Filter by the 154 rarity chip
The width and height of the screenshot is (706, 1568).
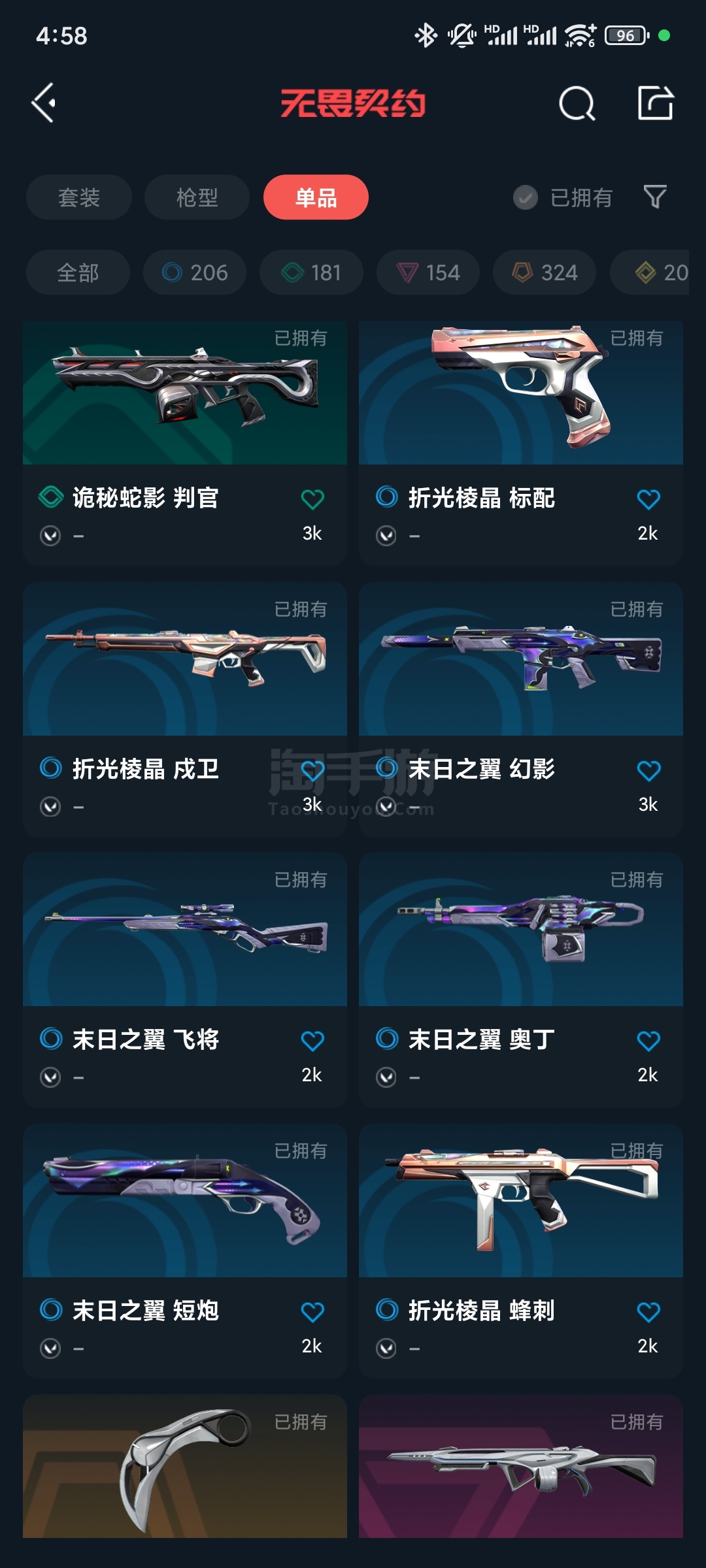point(428,272)
